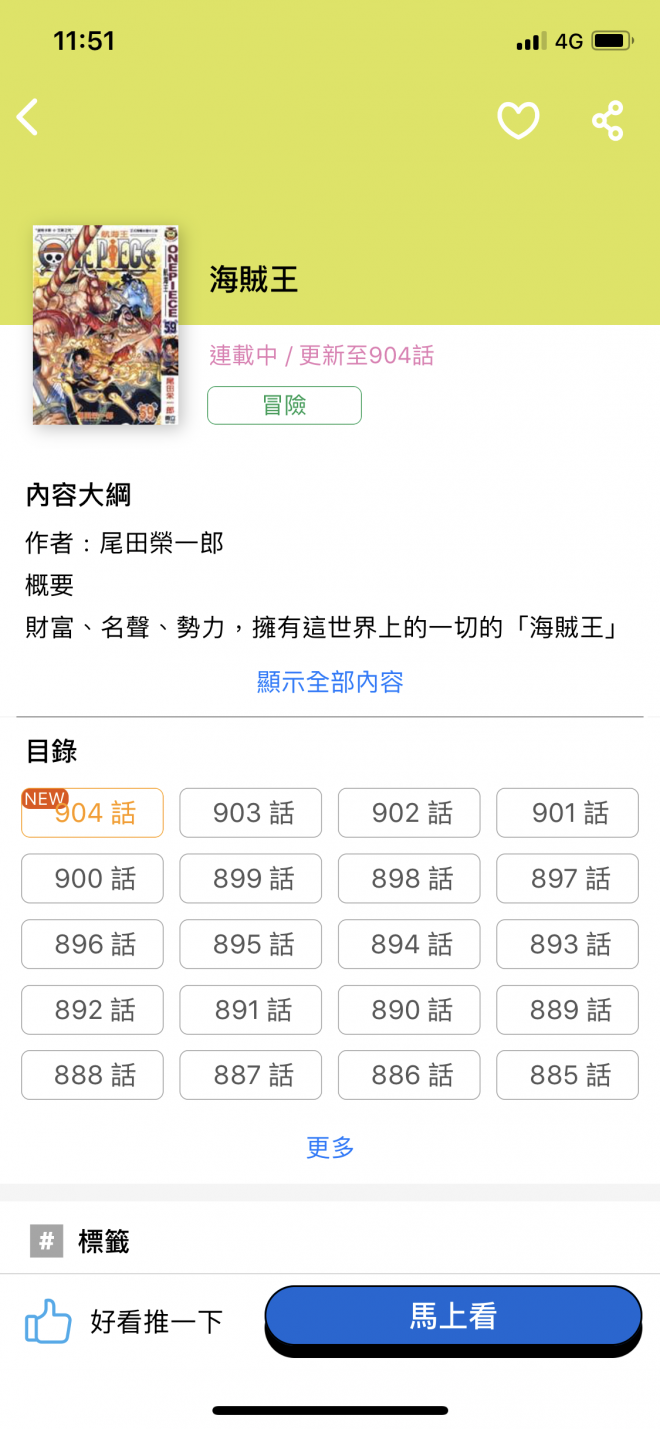Open chapter 895 話
Image resolution: width=660 pixels, height=1429 pixels.
click(x=251, y=944)
